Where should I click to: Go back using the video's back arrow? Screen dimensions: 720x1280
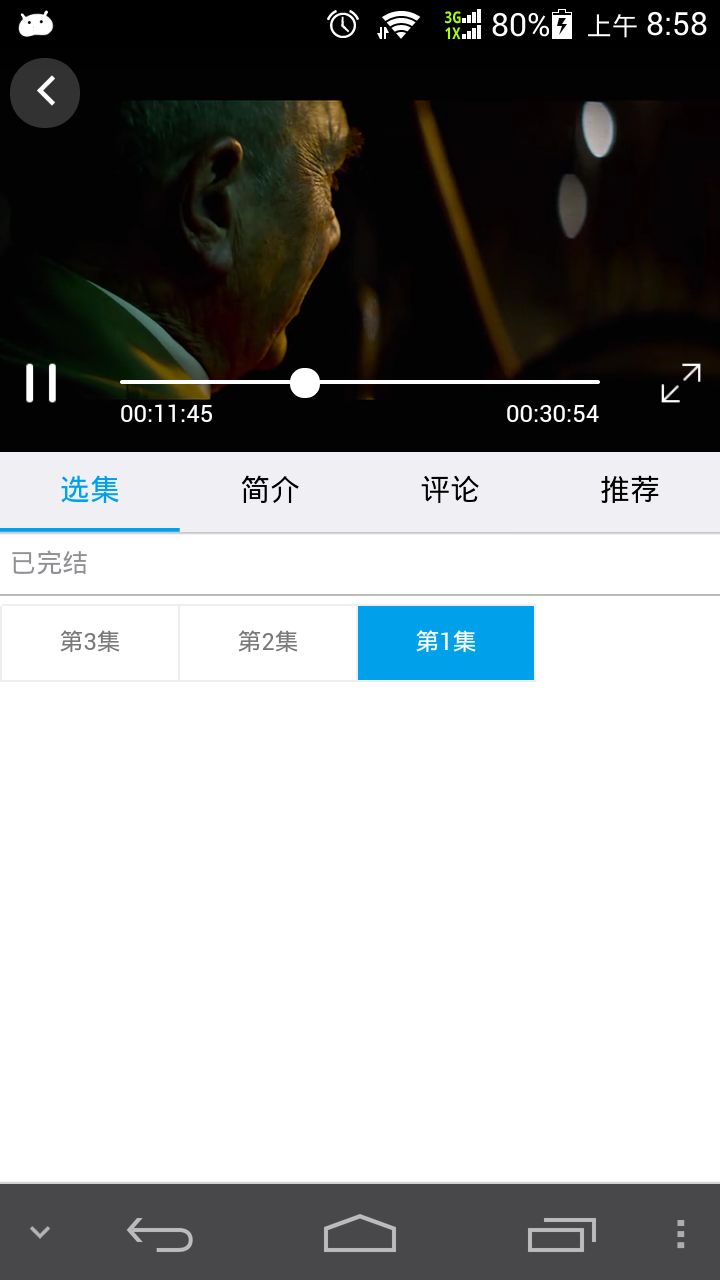point(45,93)
